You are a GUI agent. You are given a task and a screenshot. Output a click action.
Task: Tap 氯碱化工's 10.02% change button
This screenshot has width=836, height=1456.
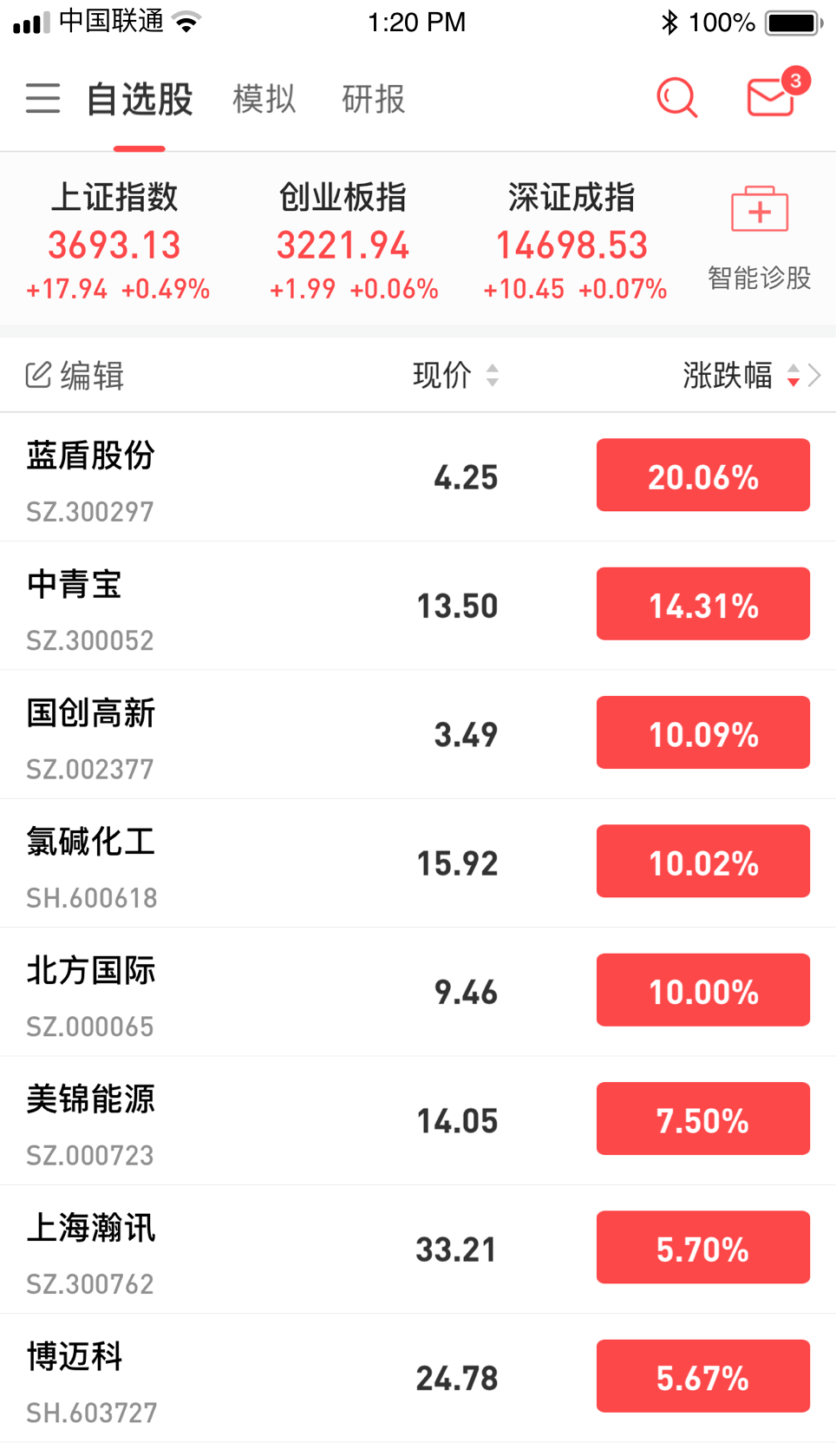(702, 862)
